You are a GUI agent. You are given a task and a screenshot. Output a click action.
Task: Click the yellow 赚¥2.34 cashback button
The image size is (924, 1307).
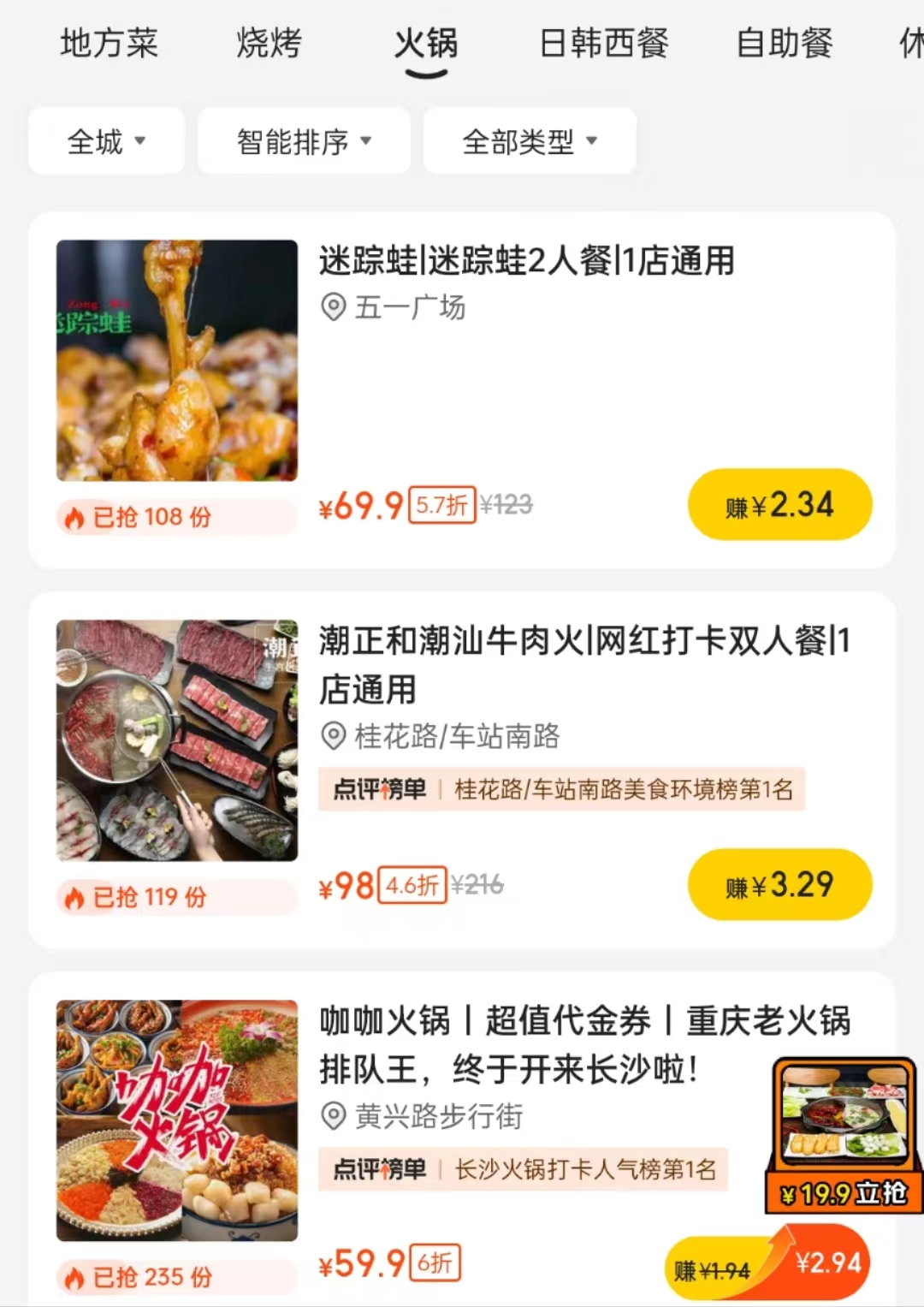(779, 505)
